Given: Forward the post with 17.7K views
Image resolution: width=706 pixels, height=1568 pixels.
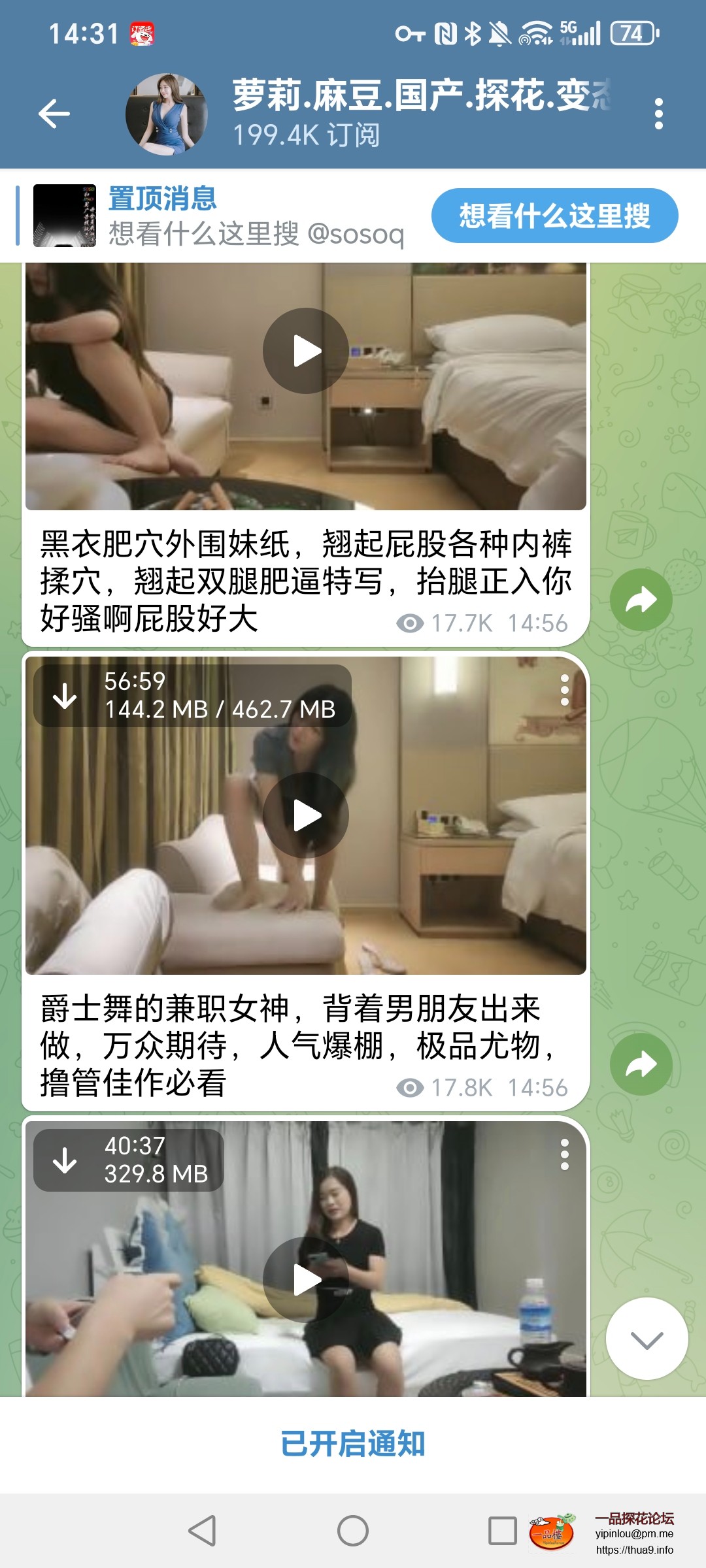Looking at the screenshot, I should point(641,600).
